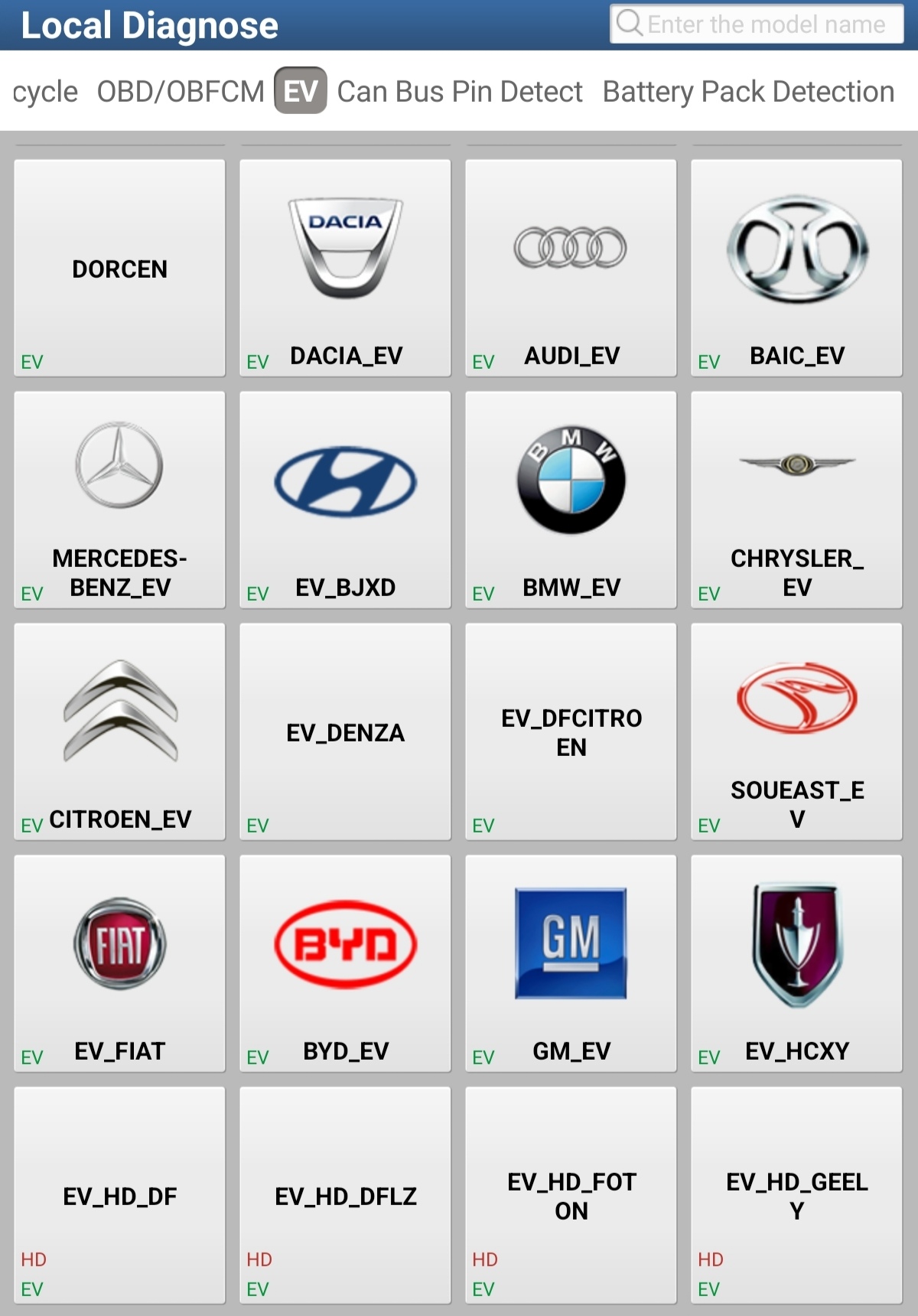Choose the BYD_EV tile

point(345,963)
